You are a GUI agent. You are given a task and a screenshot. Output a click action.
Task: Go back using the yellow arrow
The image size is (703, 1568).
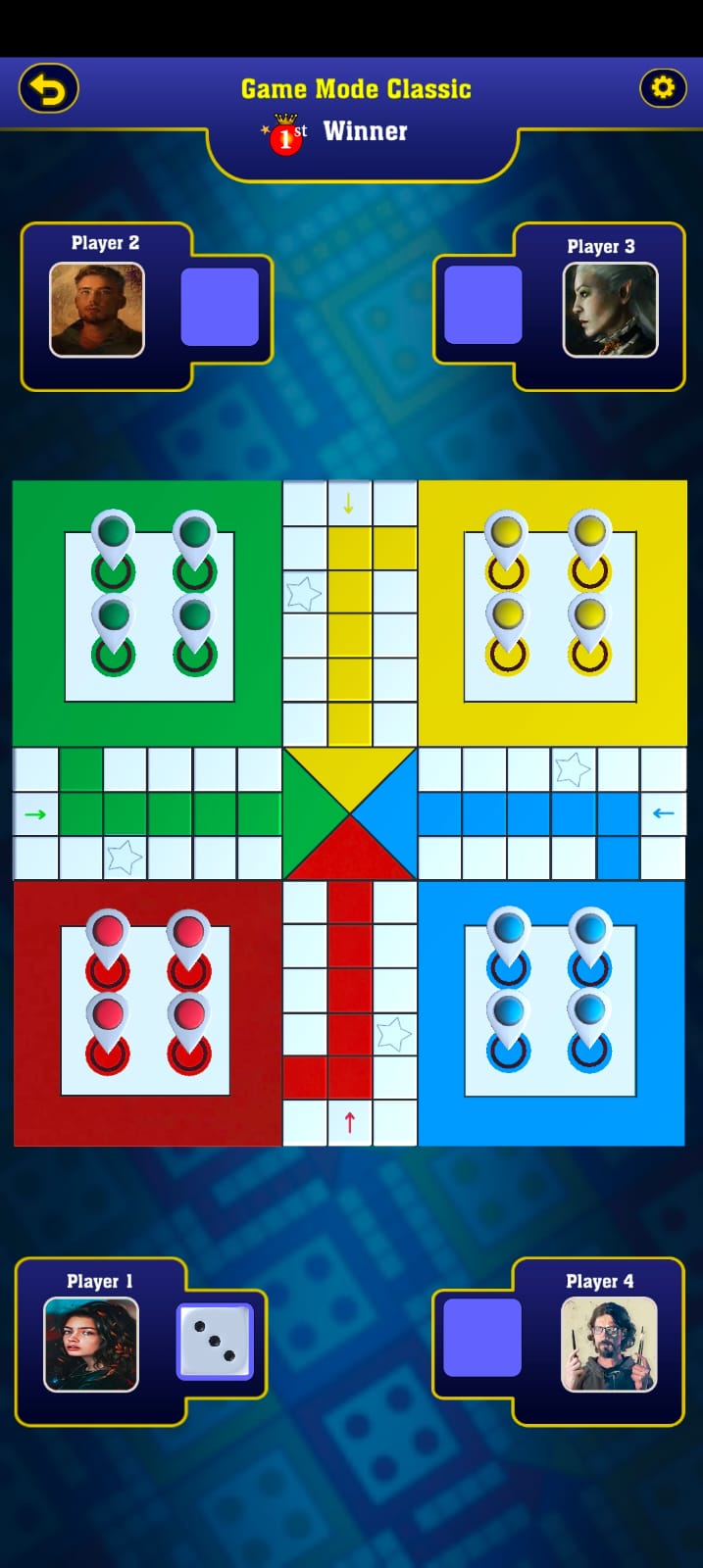click(x=48, y=89)
